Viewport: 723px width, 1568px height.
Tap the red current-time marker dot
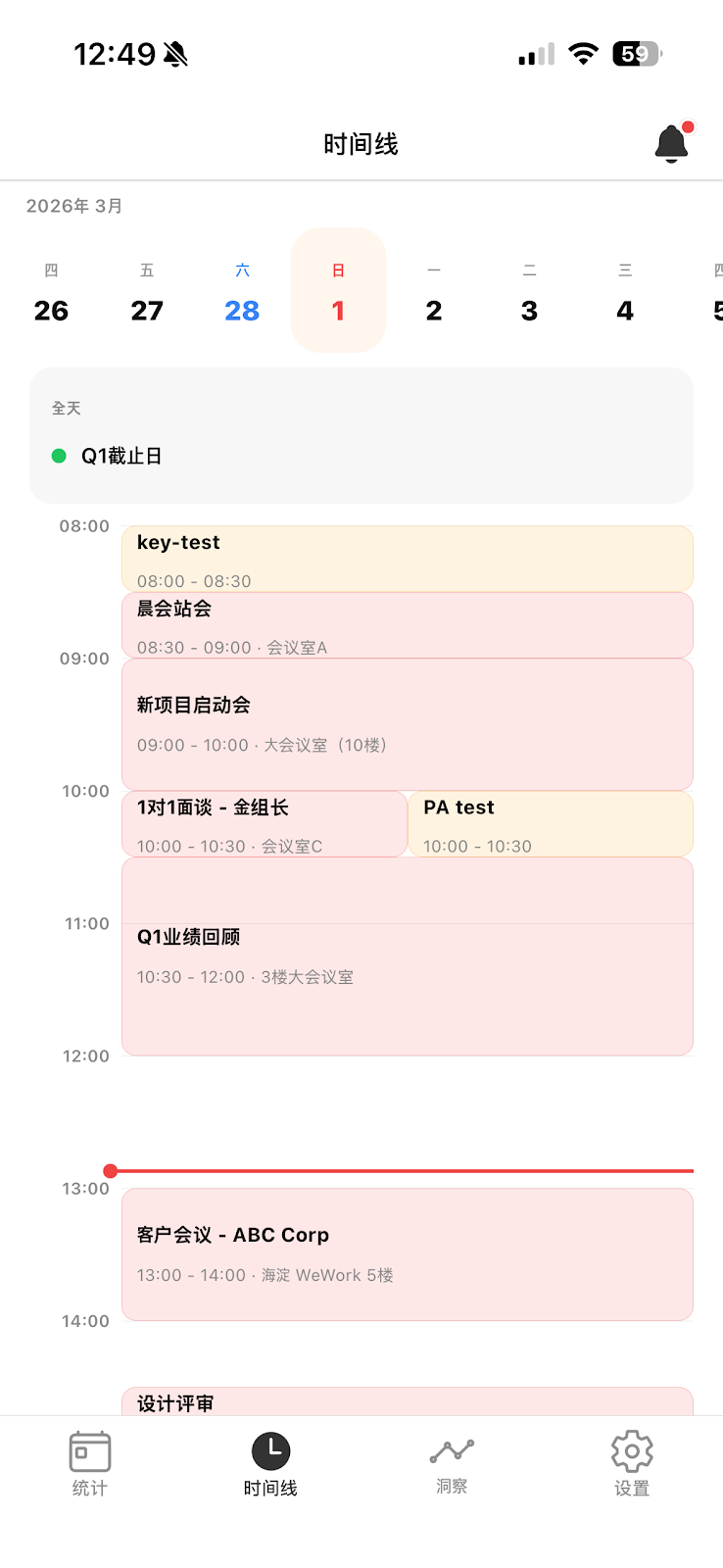tap(110, 1170)
